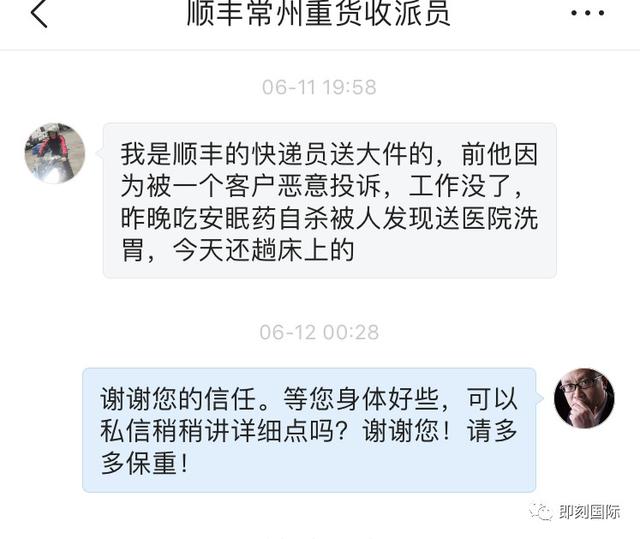640x539 pixels.
Task: Open the three-dot overflow menu
Action: [x=587, y=14]
